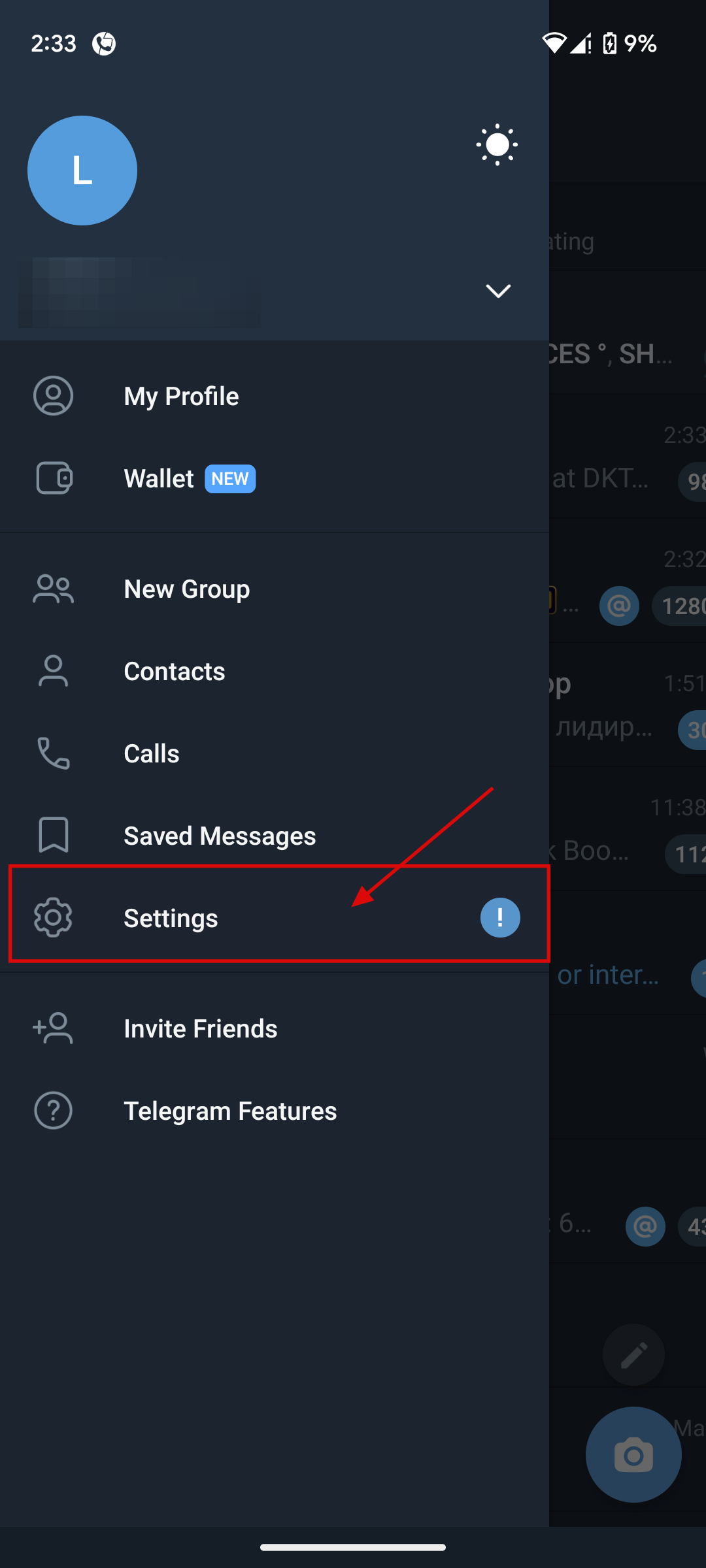Viewport: 706px width, 1568px height.
Task: Open Telegram Features
Action: (x=230, y=1111)
